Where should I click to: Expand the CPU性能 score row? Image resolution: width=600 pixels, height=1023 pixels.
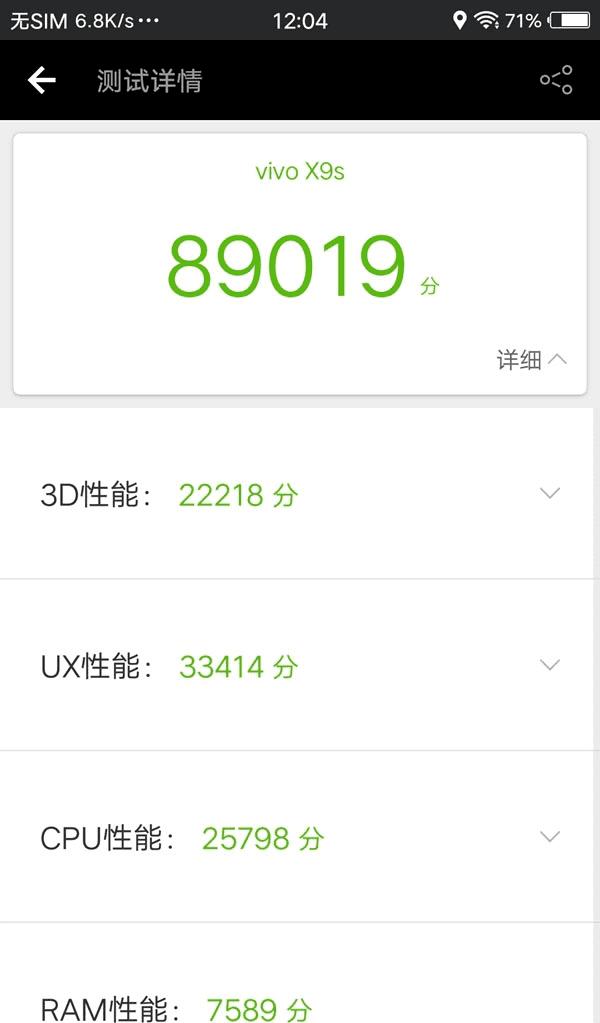(549, 837)
